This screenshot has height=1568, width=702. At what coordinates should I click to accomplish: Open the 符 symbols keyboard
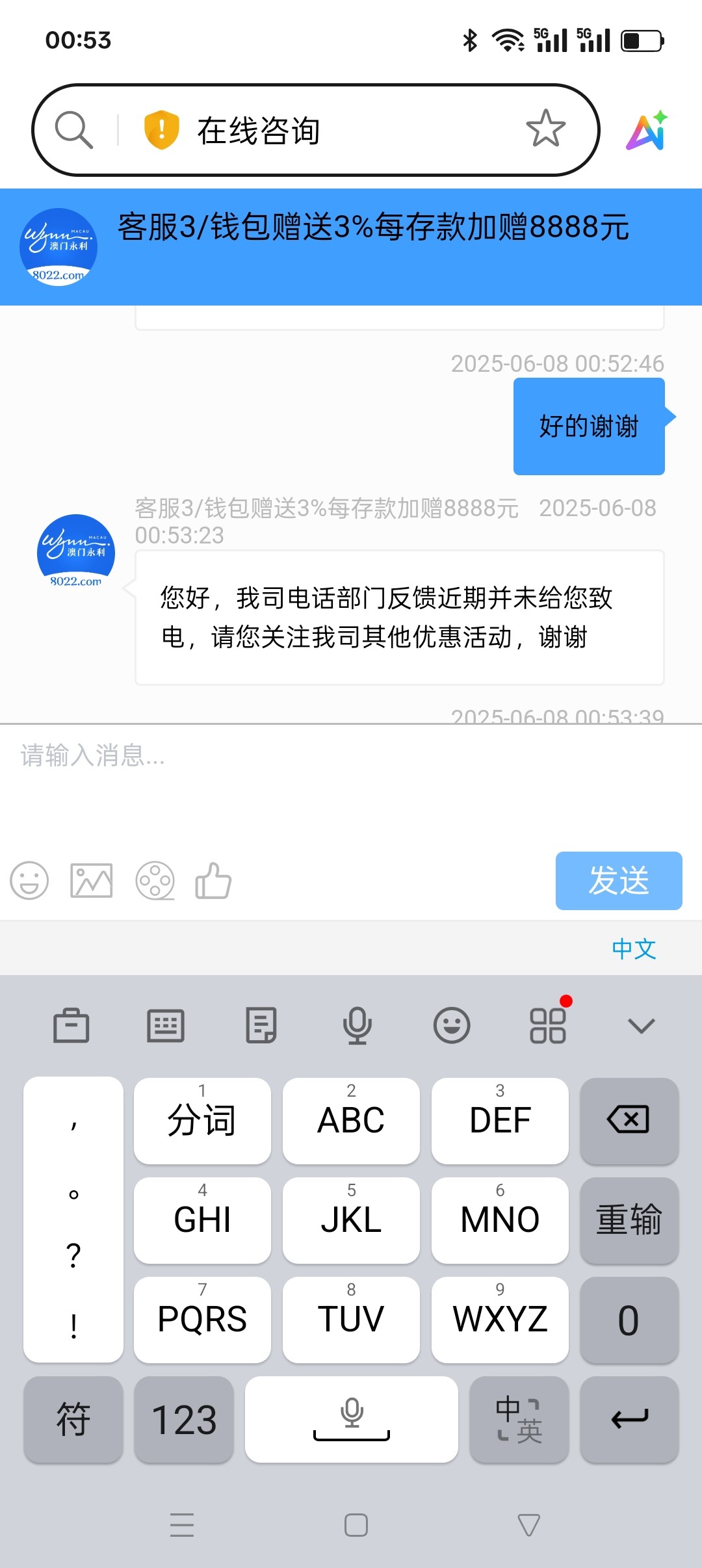pyautogui.click(x=73, y=1419)
